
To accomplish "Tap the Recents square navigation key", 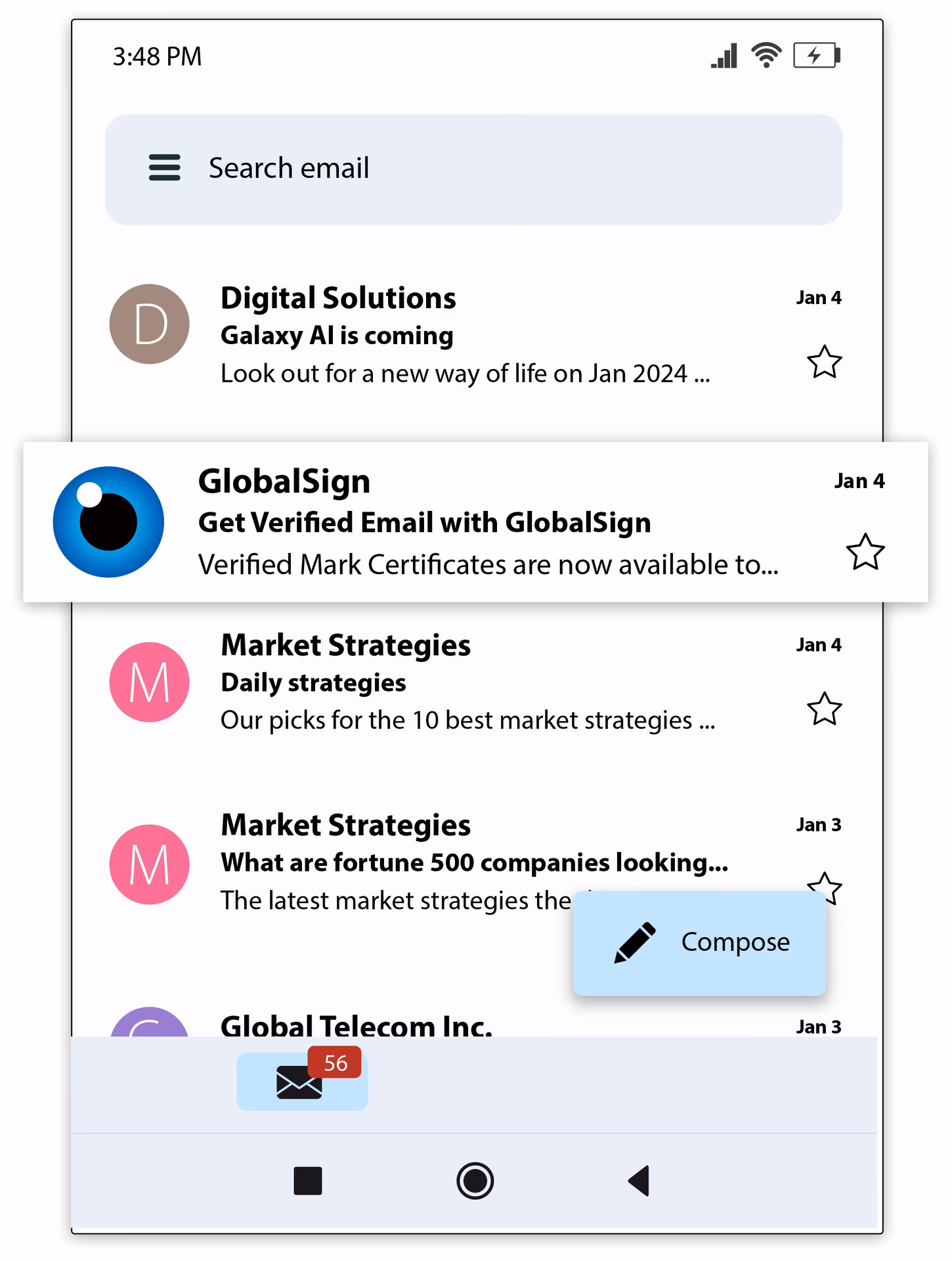I will tap(308, 1182).
